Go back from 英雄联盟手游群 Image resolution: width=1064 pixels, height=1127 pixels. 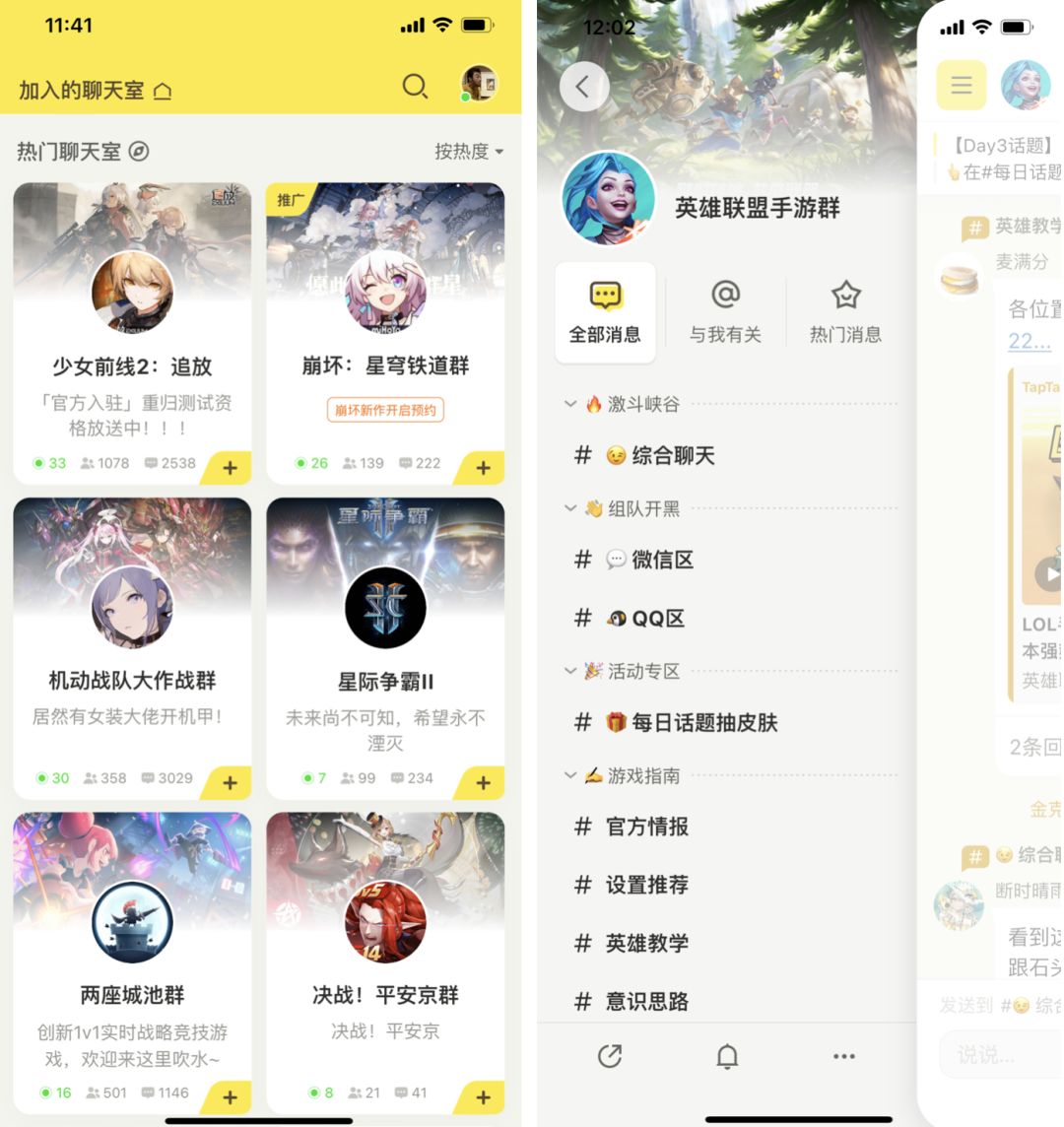[582, 87]
